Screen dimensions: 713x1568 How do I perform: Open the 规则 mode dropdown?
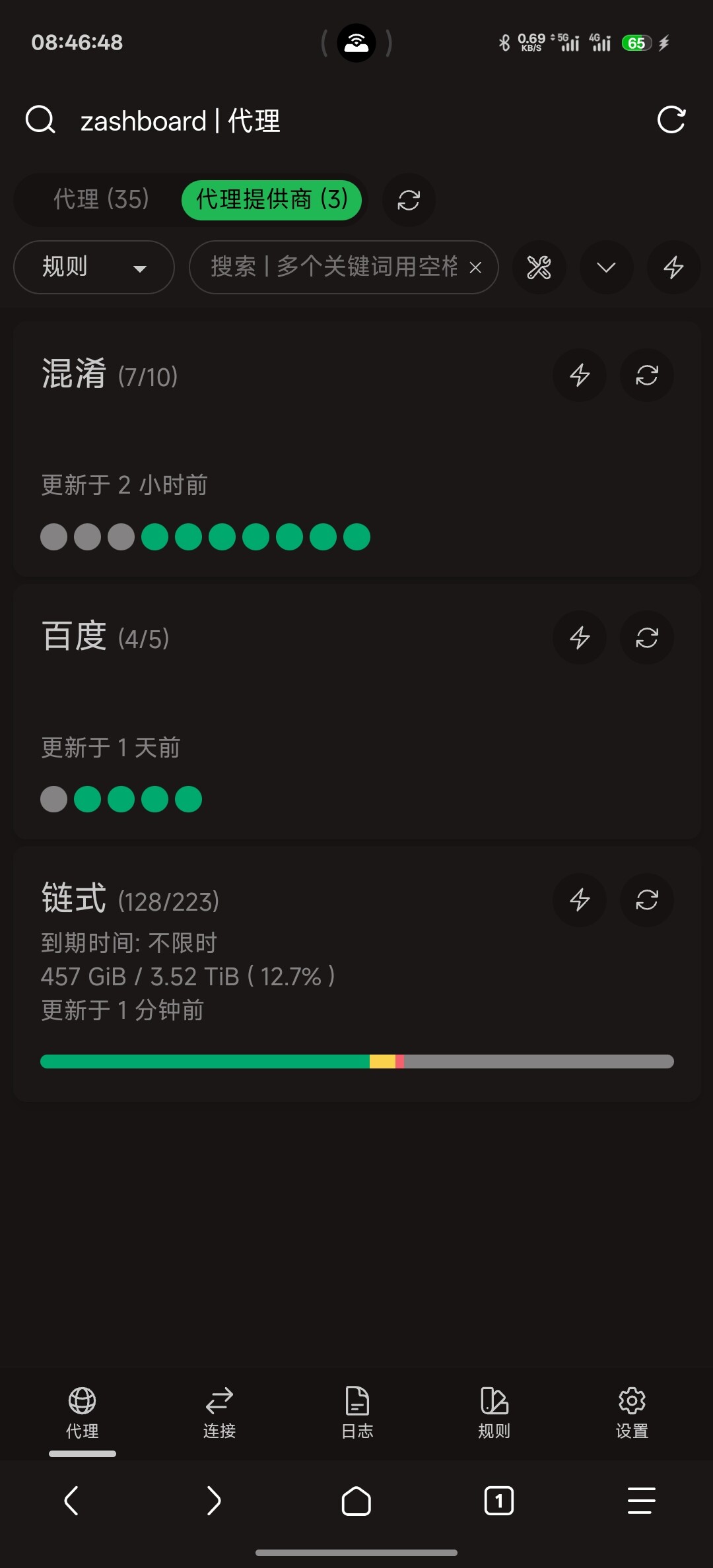coord(94,267)
